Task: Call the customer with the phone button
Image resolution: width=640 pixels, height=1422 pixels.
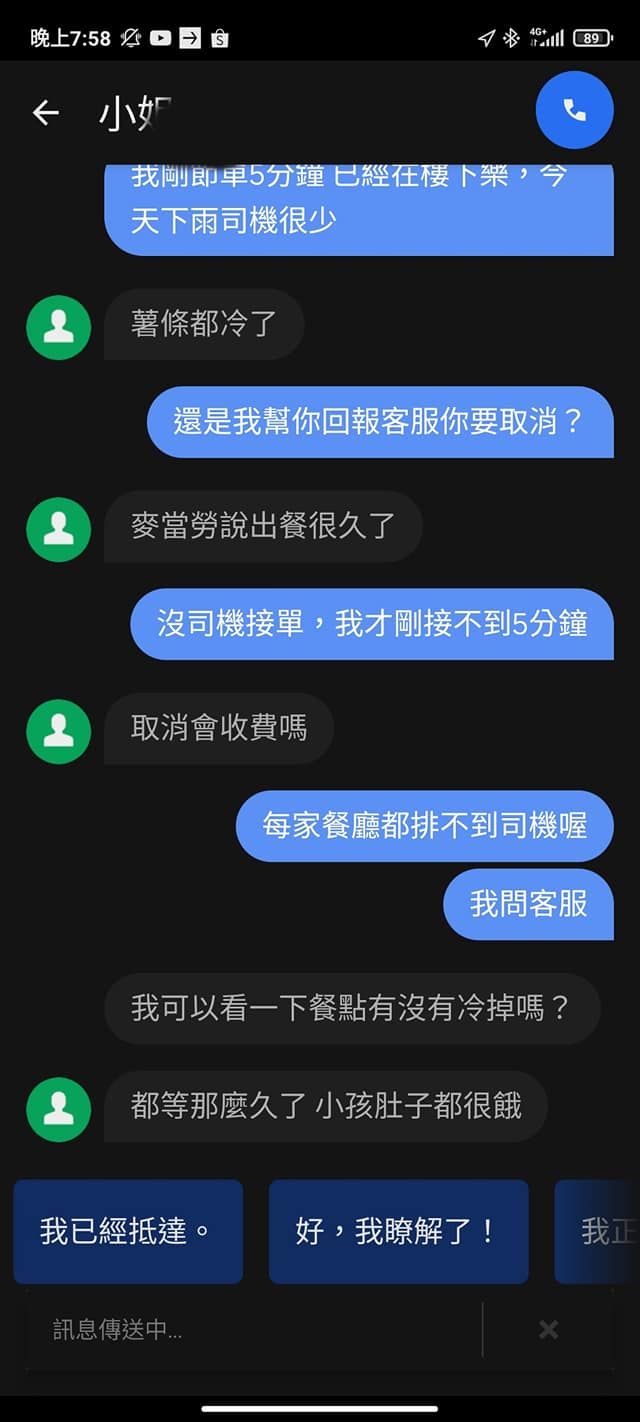Action: point(574,110)
